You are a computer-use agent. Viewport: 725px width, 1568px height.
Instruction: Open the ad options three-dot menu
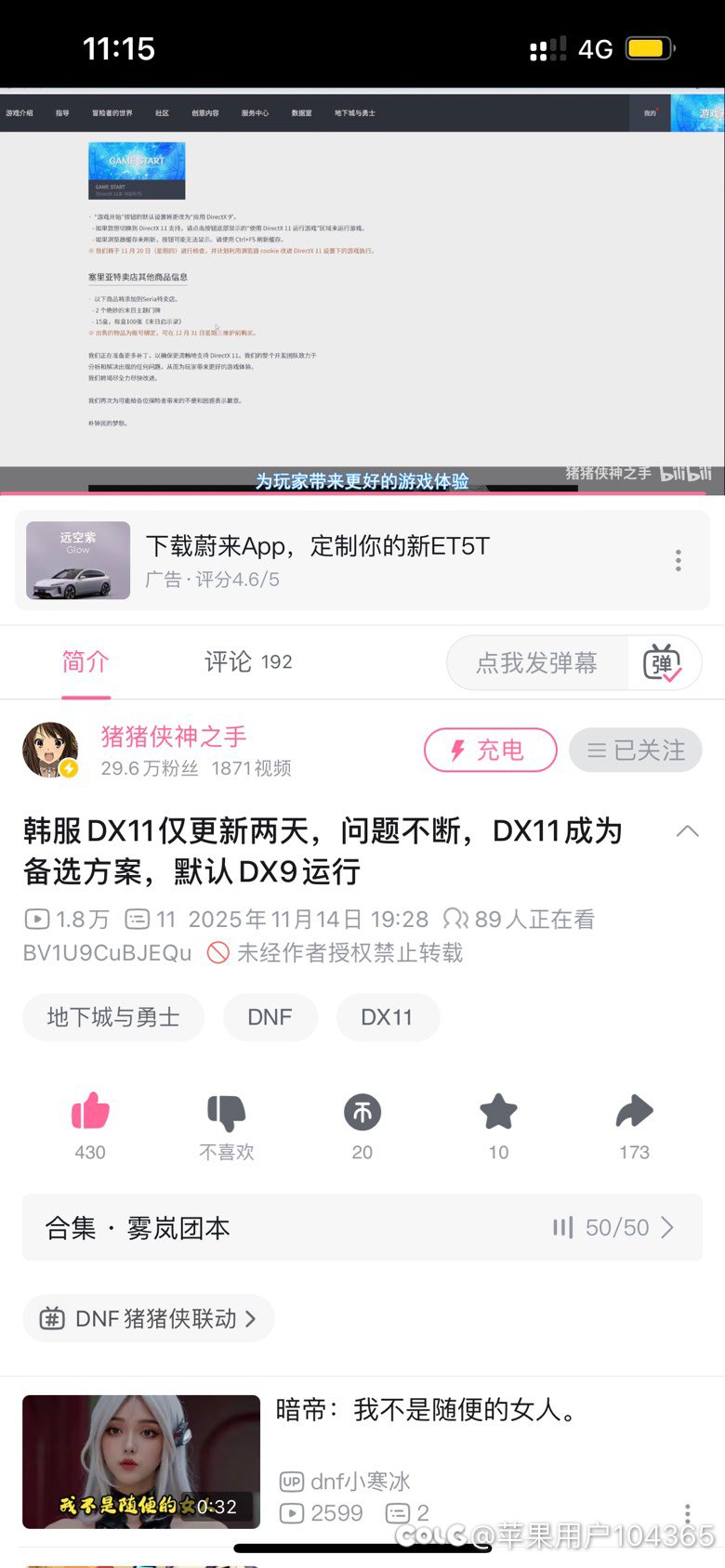coord(678,560)
